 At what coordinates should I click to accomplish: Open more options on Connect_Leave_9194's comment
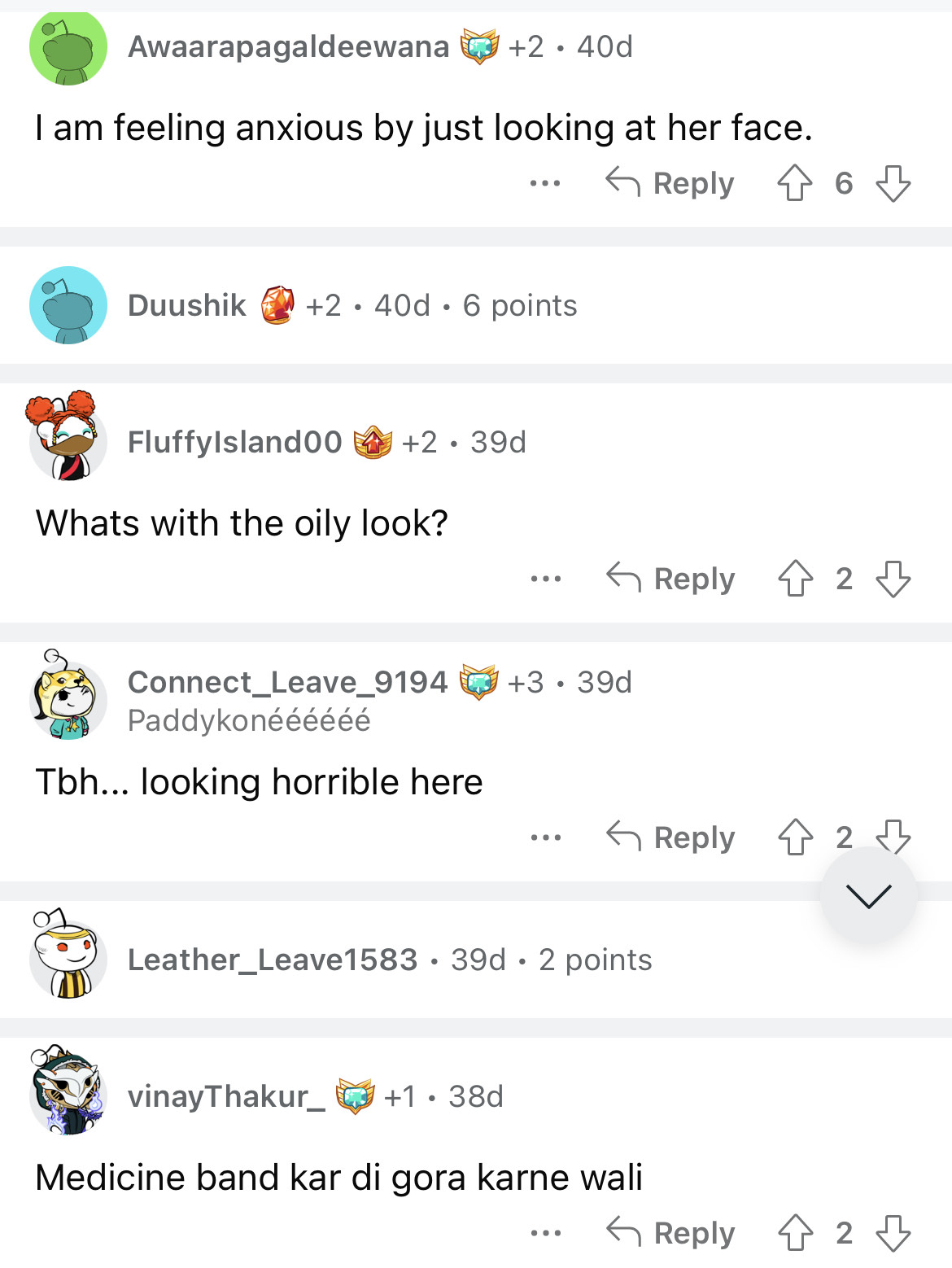544,837
